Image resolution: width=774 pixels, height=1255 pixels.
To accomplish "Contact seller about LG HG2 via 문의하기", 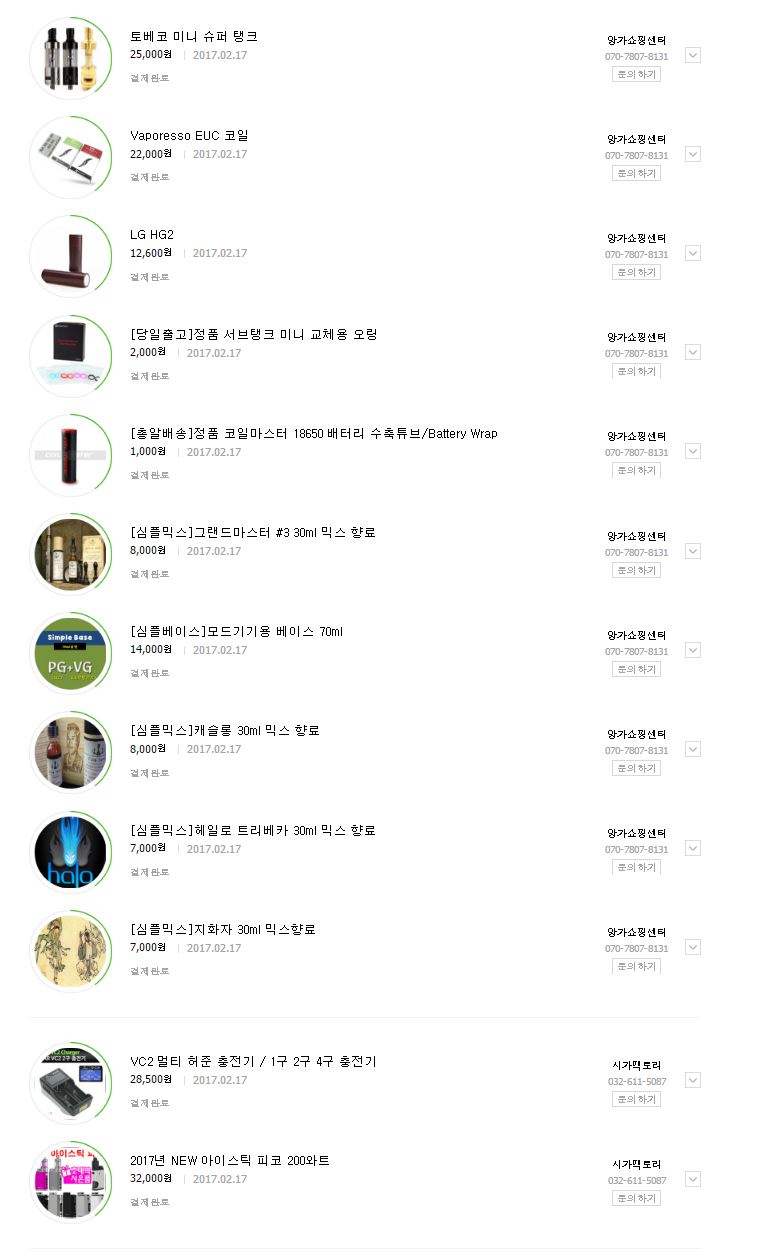I will [636, 272].
